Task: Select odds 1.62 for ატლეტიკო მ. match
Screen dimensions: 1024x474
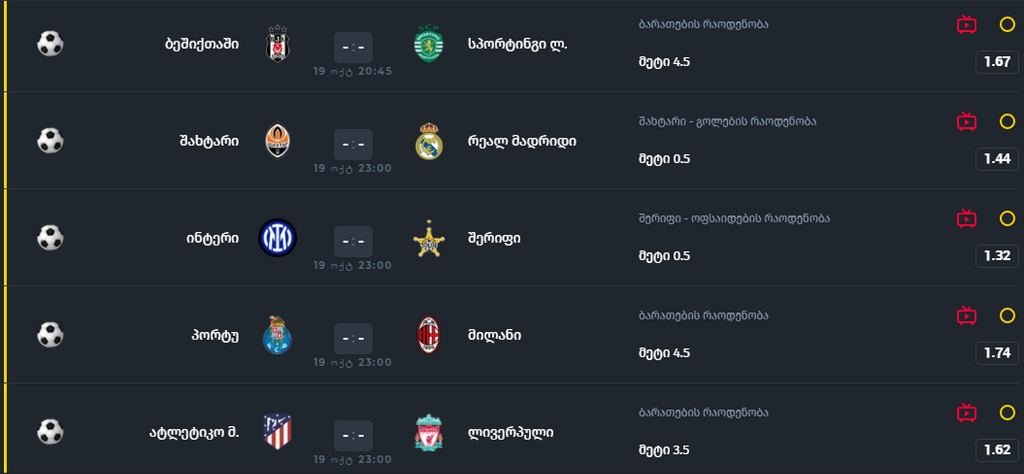Action: click(x=996, y=450)
